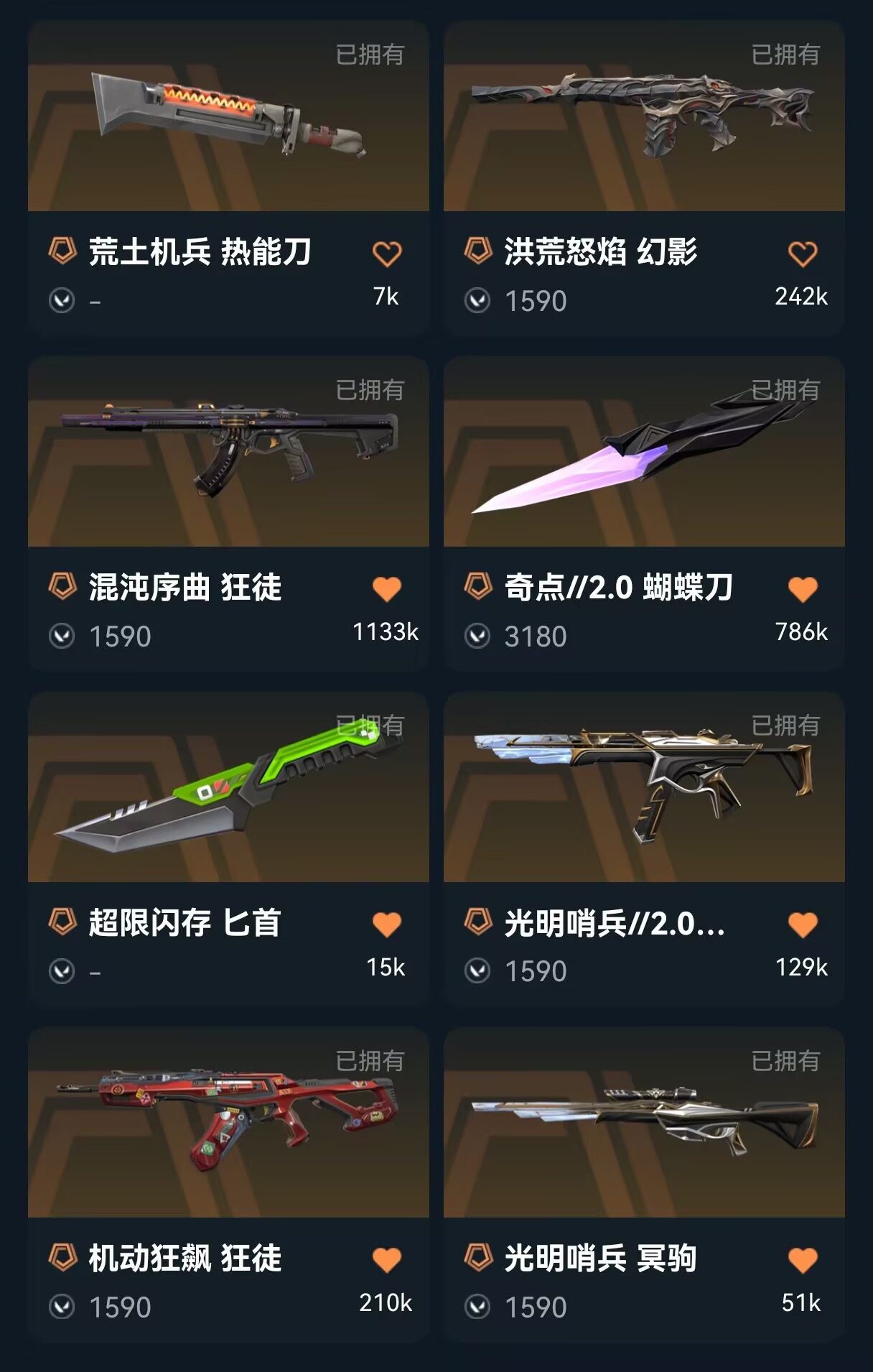Unlike the 混沌序曲 狂徒 skin
873x1372 pixels.
[387, 589]
